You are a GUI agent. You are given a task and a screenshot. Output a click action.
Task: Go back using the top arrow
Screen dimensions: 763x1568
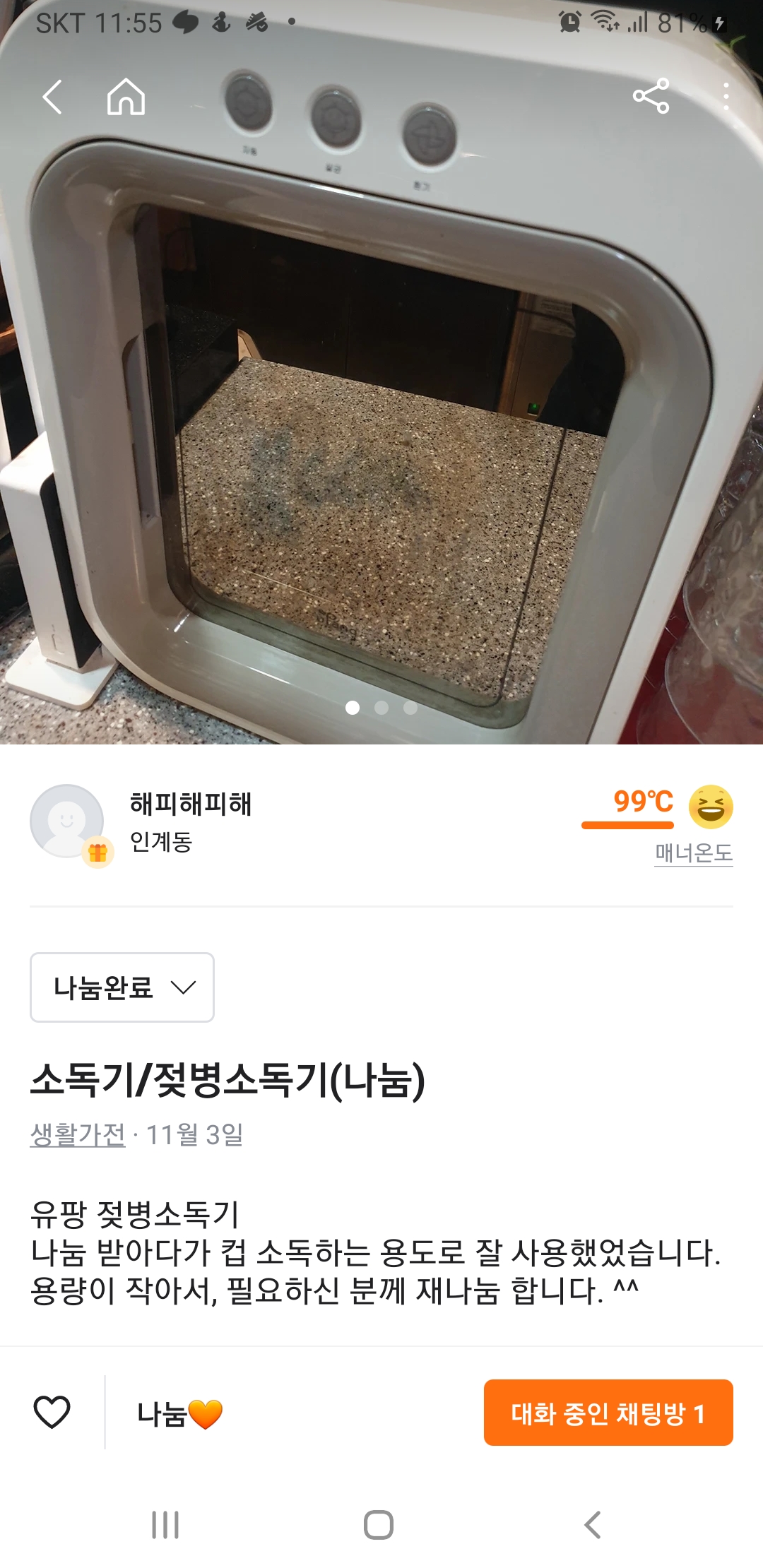[x=53, y=97]
